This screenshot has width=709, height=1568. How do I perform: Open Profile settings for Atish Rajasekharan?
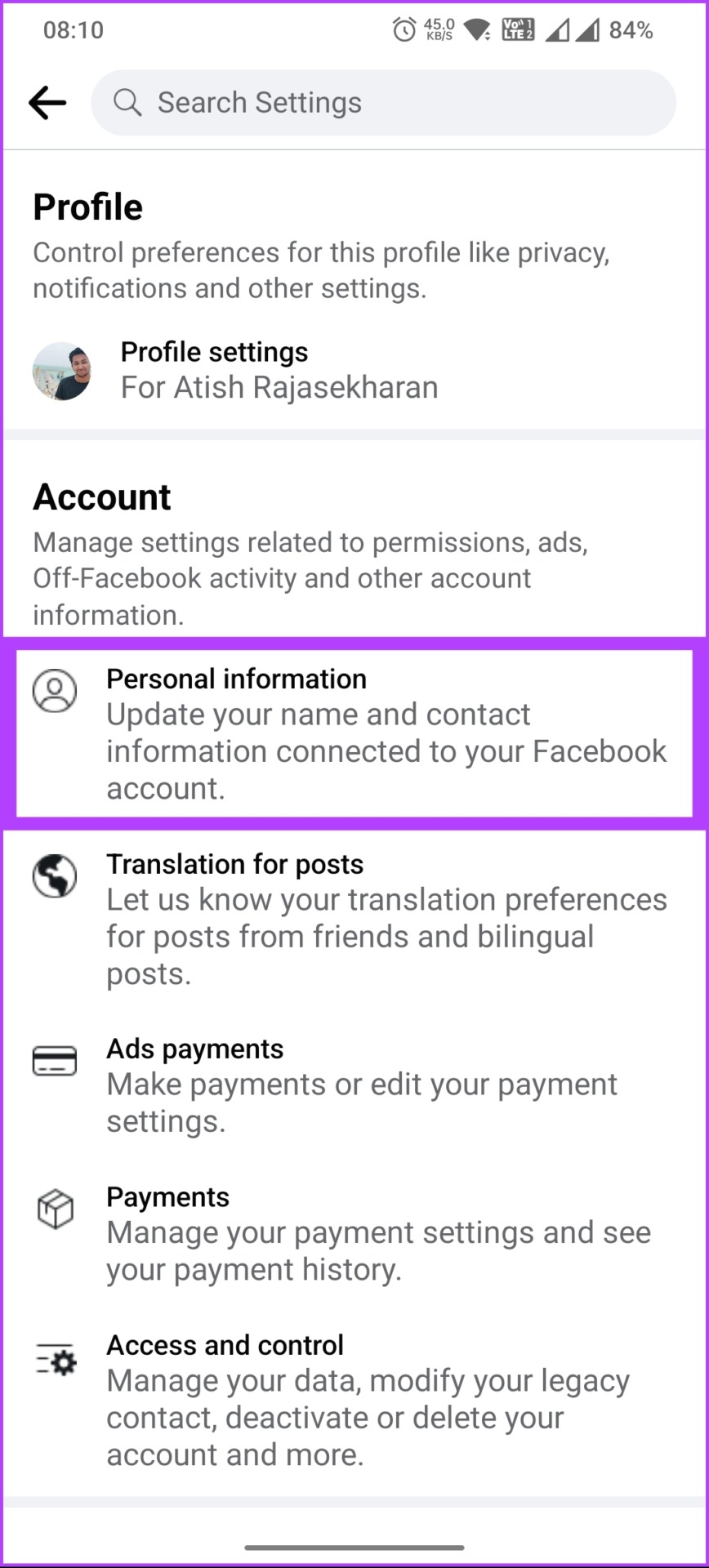(x=278, y=370)
